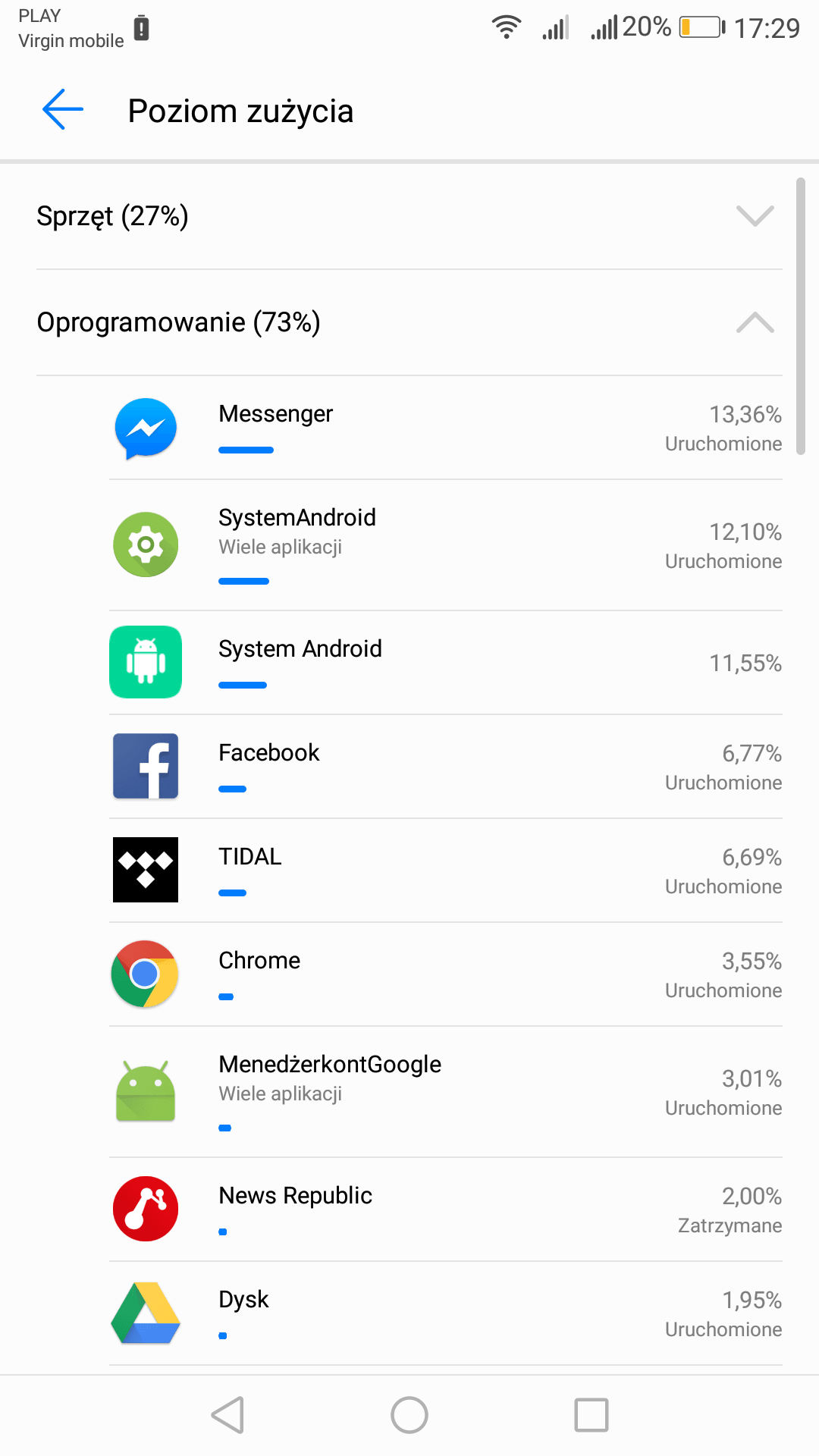Image resolution: width=819 pixels, height=1456 pixels.
Task: Open SystemAndroid with Wiele aplikacji row
Action: point(446,545)
